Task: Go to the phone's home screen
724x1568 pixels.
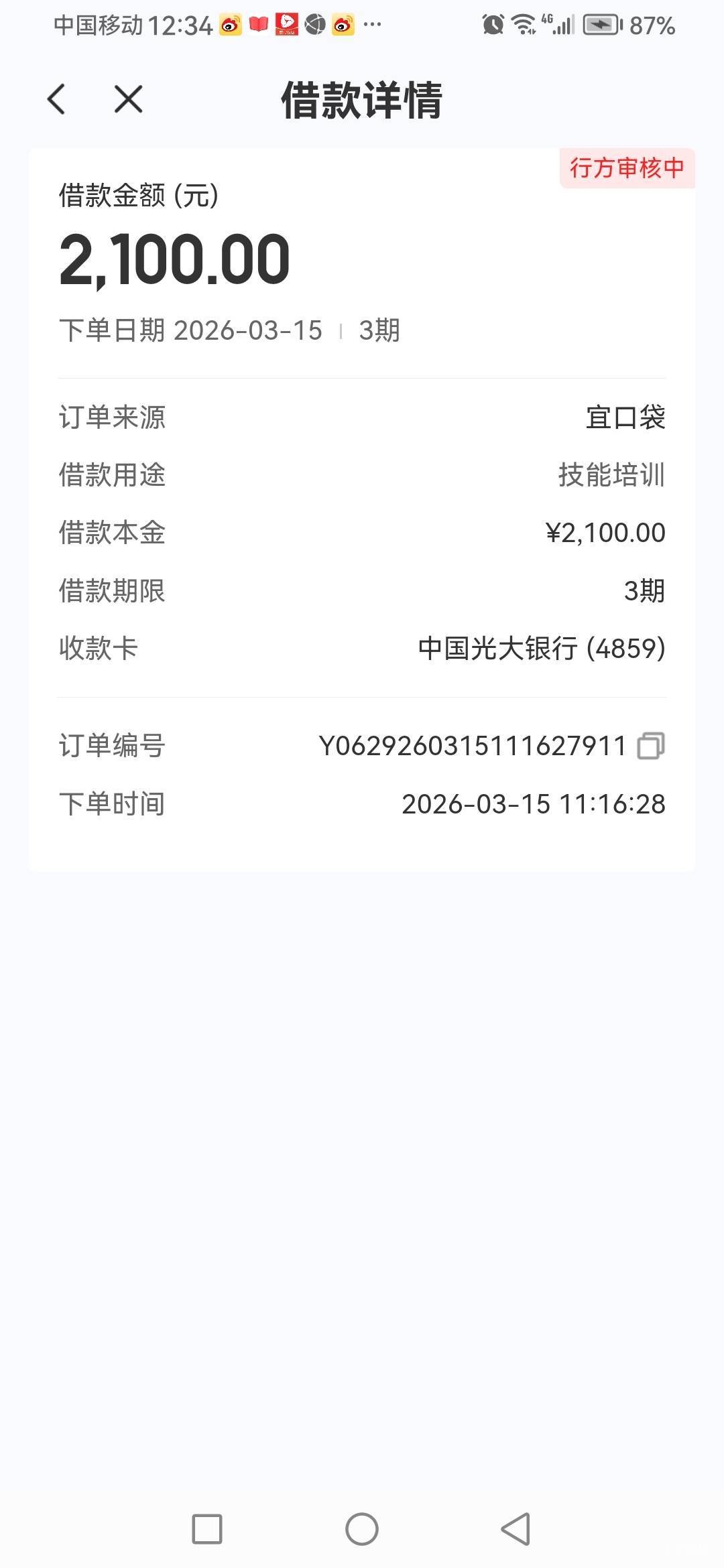Action: point(362,1529)
